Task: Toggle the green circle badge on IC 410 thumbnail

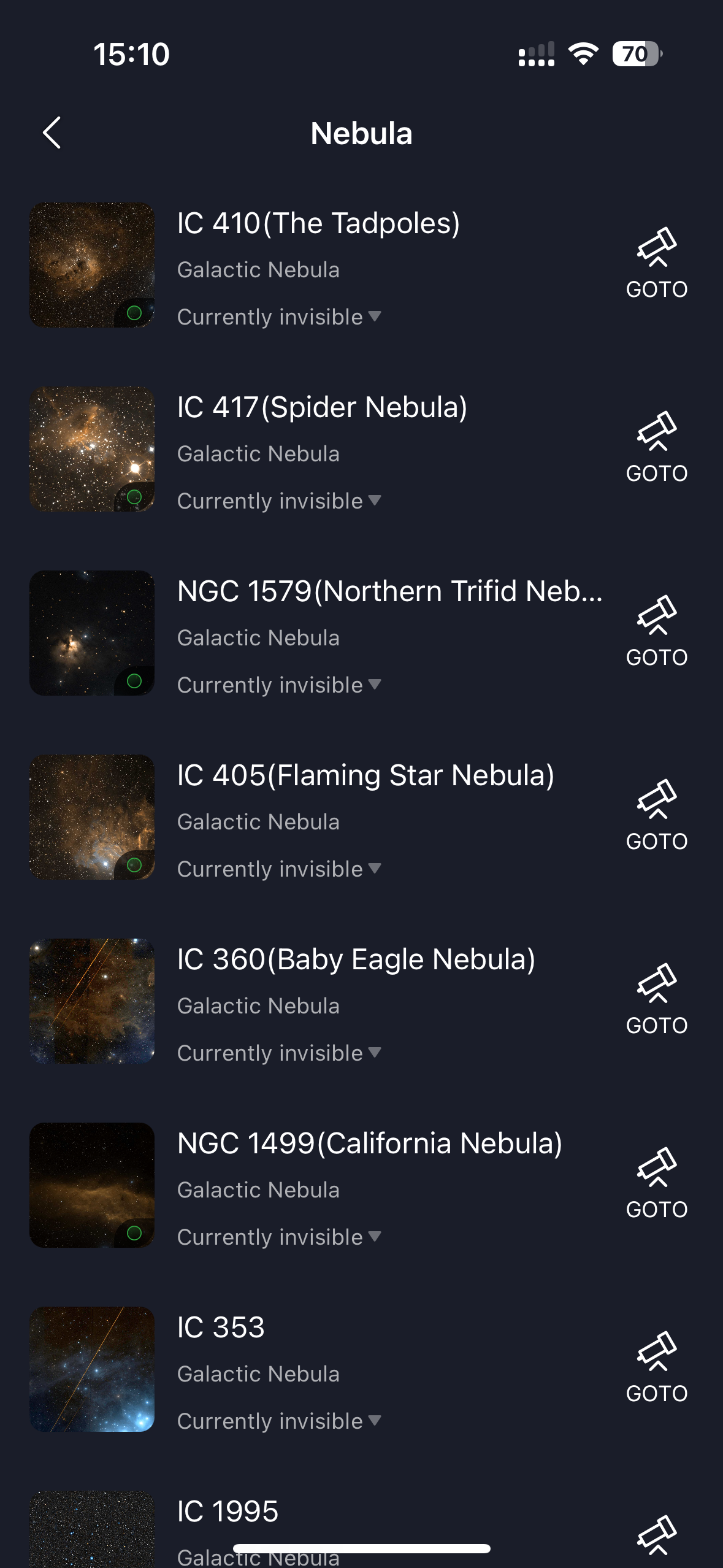Action: 134,313
